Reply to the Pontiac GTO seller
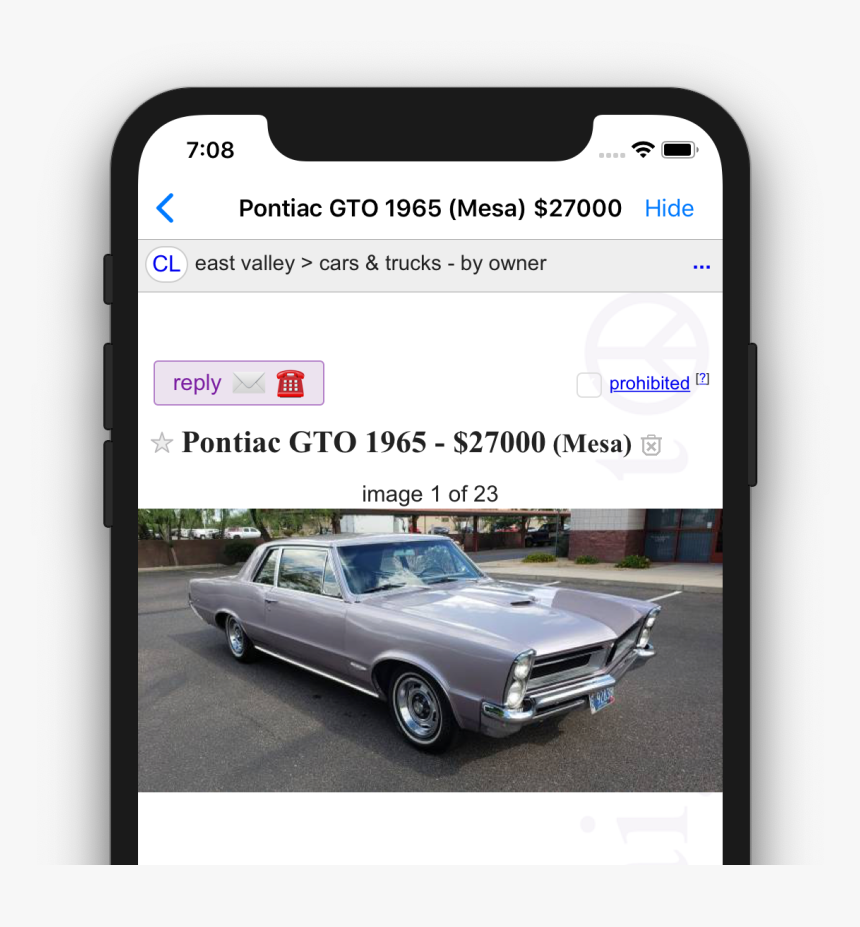Viewport: 860px width, 927px height. pyautogui.click(x=238, y=383)
